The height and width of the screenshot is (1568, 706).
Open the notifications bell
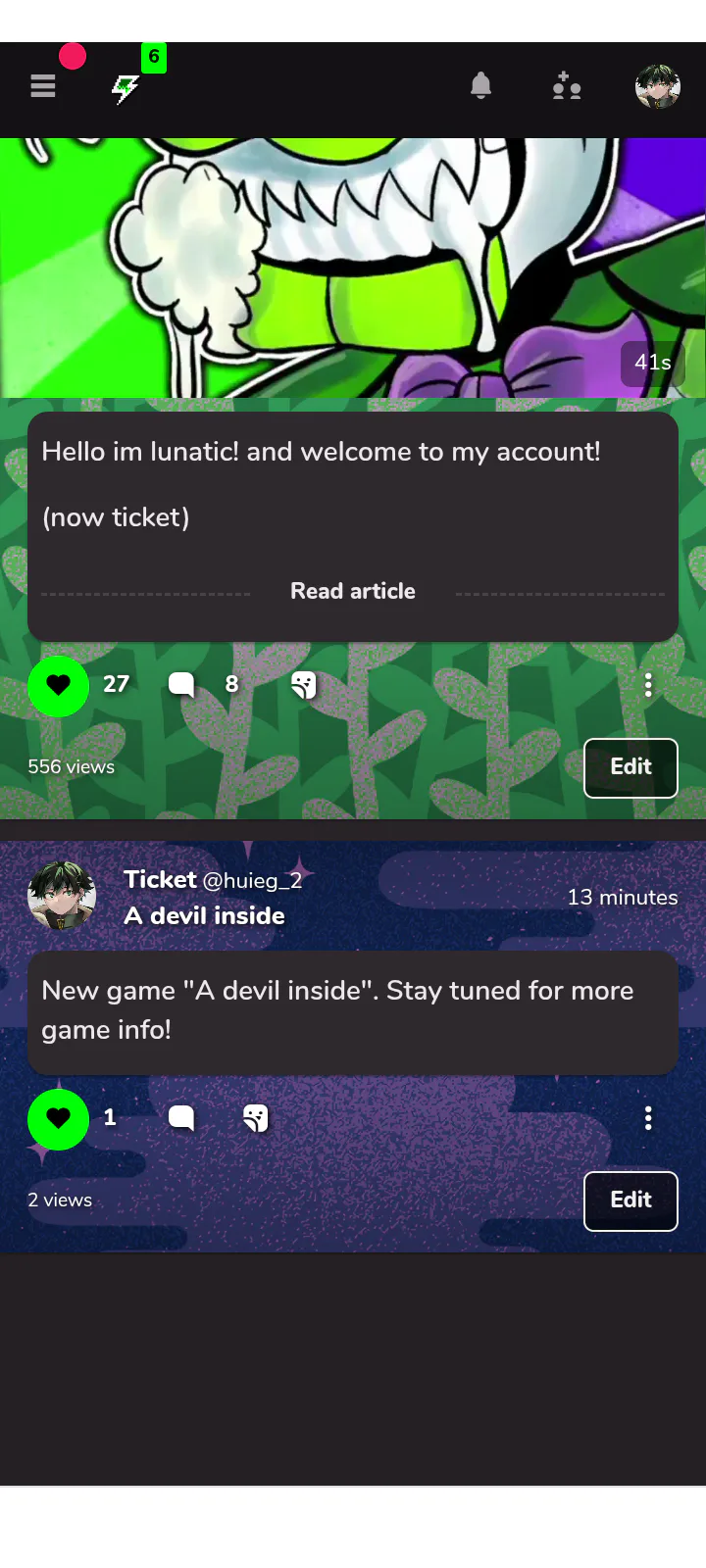pyautogui.click(x=480, y=86)
